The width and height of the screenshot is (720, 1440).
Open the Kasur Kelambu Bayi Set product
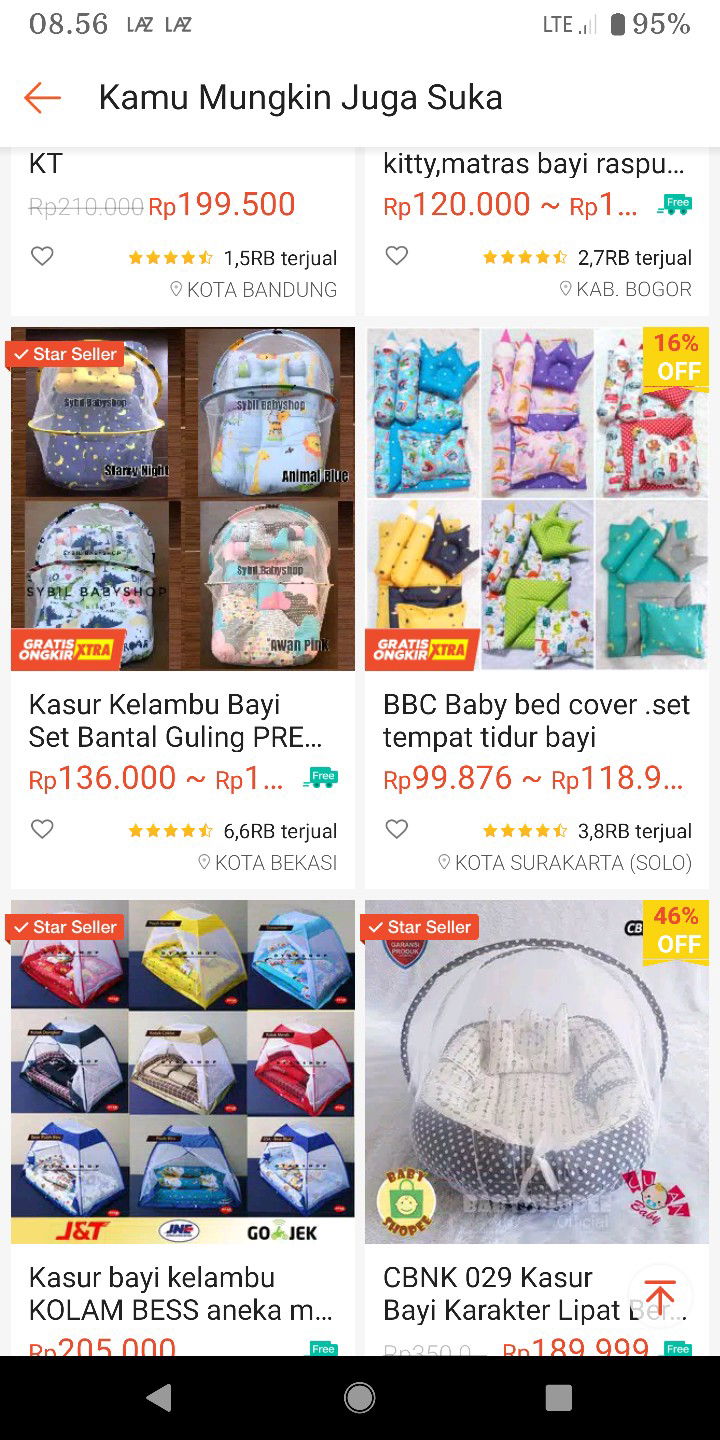tap(183, 500)
